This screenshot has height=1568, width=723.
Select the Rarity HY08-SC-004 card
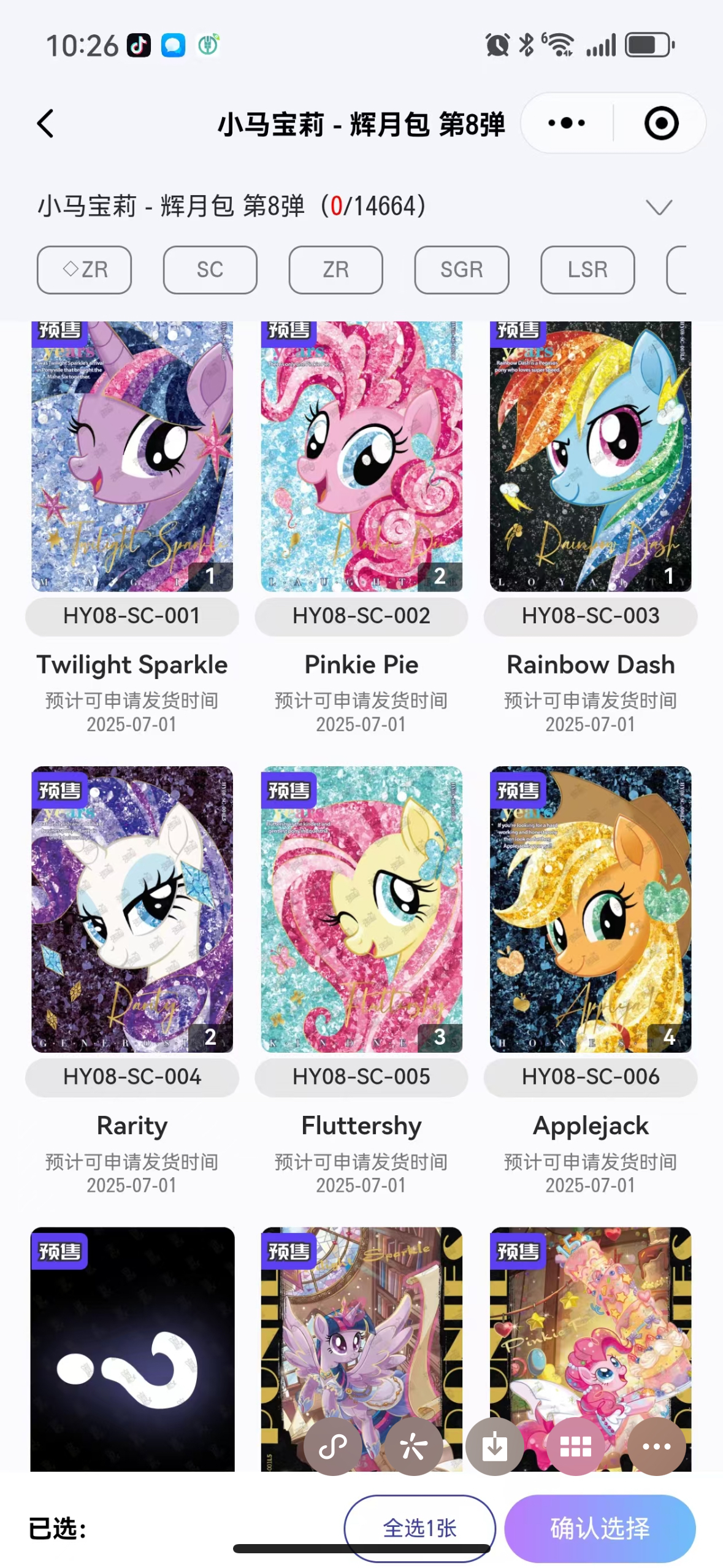pos(132,908)
